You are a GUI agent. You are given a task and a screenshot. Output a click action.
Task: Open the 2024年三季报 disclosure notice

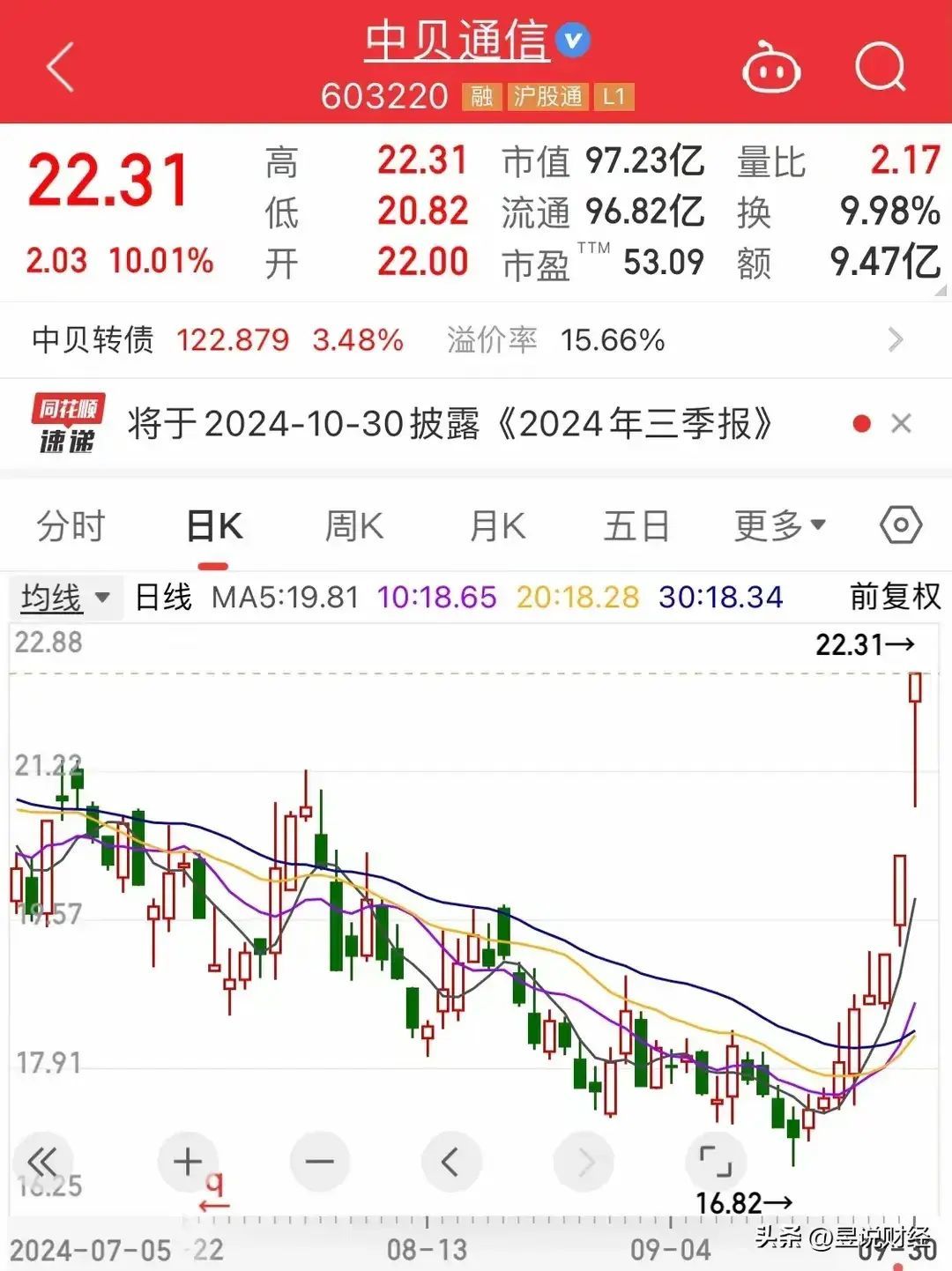tap(450, 424)
